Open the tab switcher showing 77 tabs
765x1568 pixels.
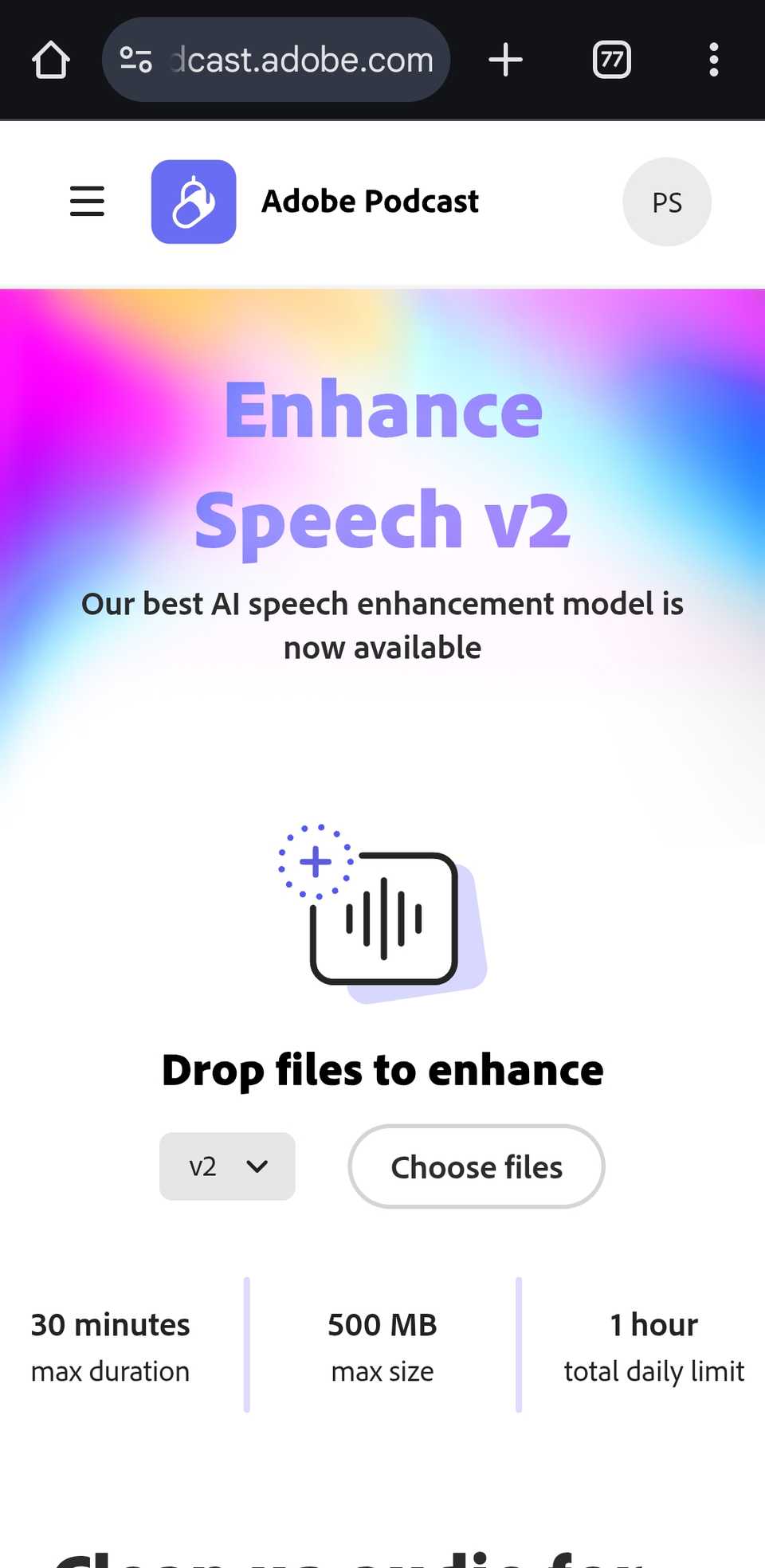(x=611, y=59)
